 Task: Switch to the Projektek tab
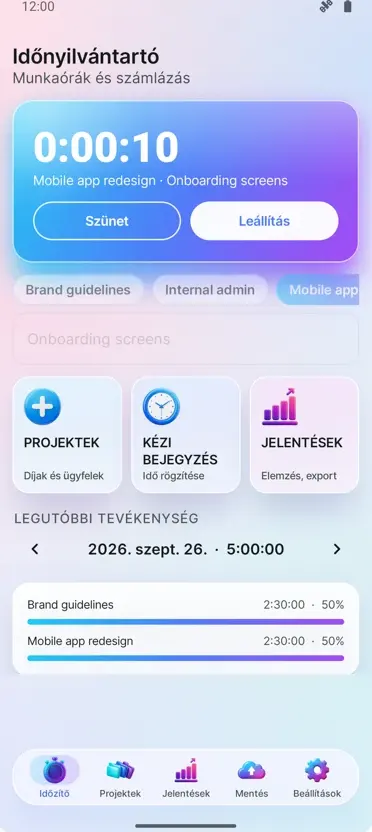[x=120, y=778]
